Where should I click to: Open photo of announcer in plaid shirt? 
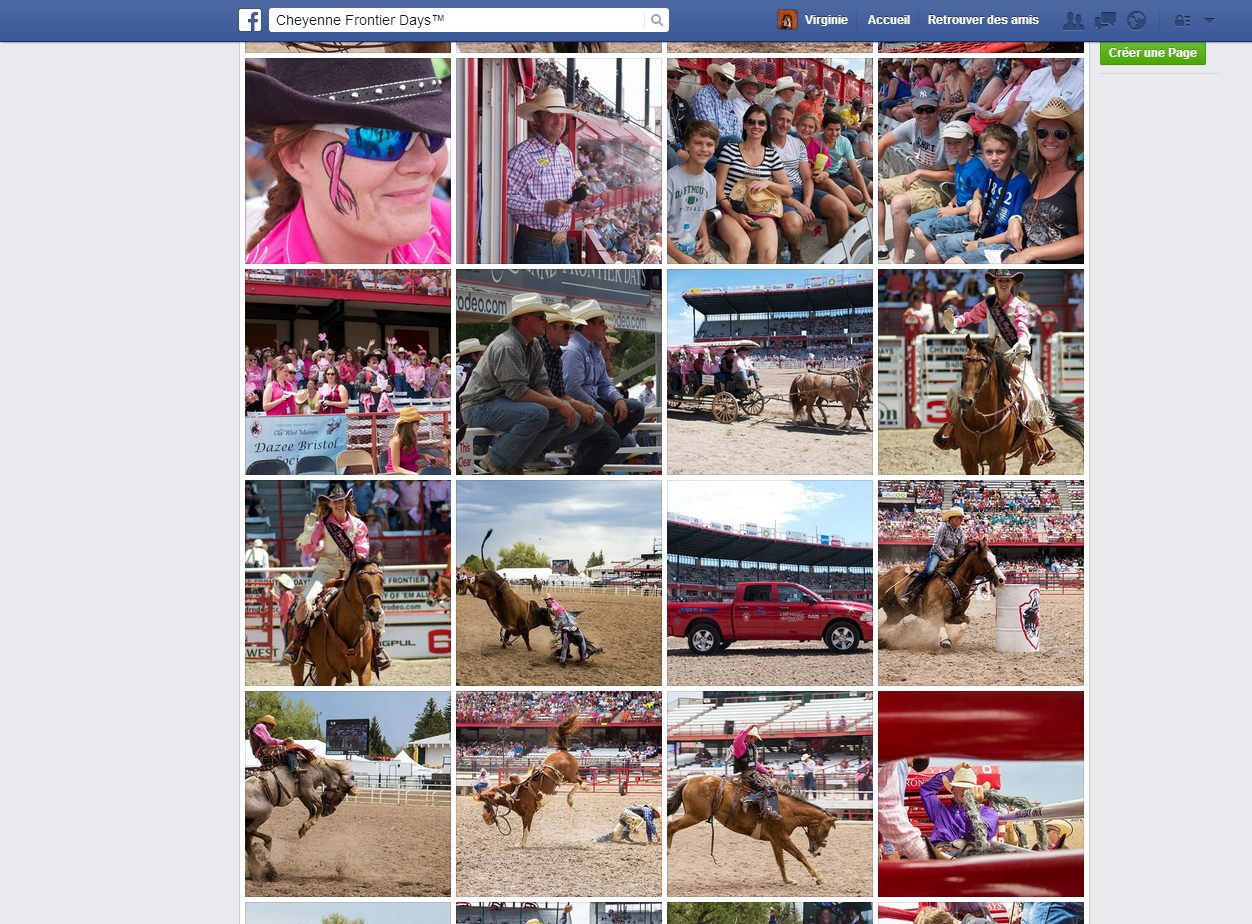pos(559,161)
